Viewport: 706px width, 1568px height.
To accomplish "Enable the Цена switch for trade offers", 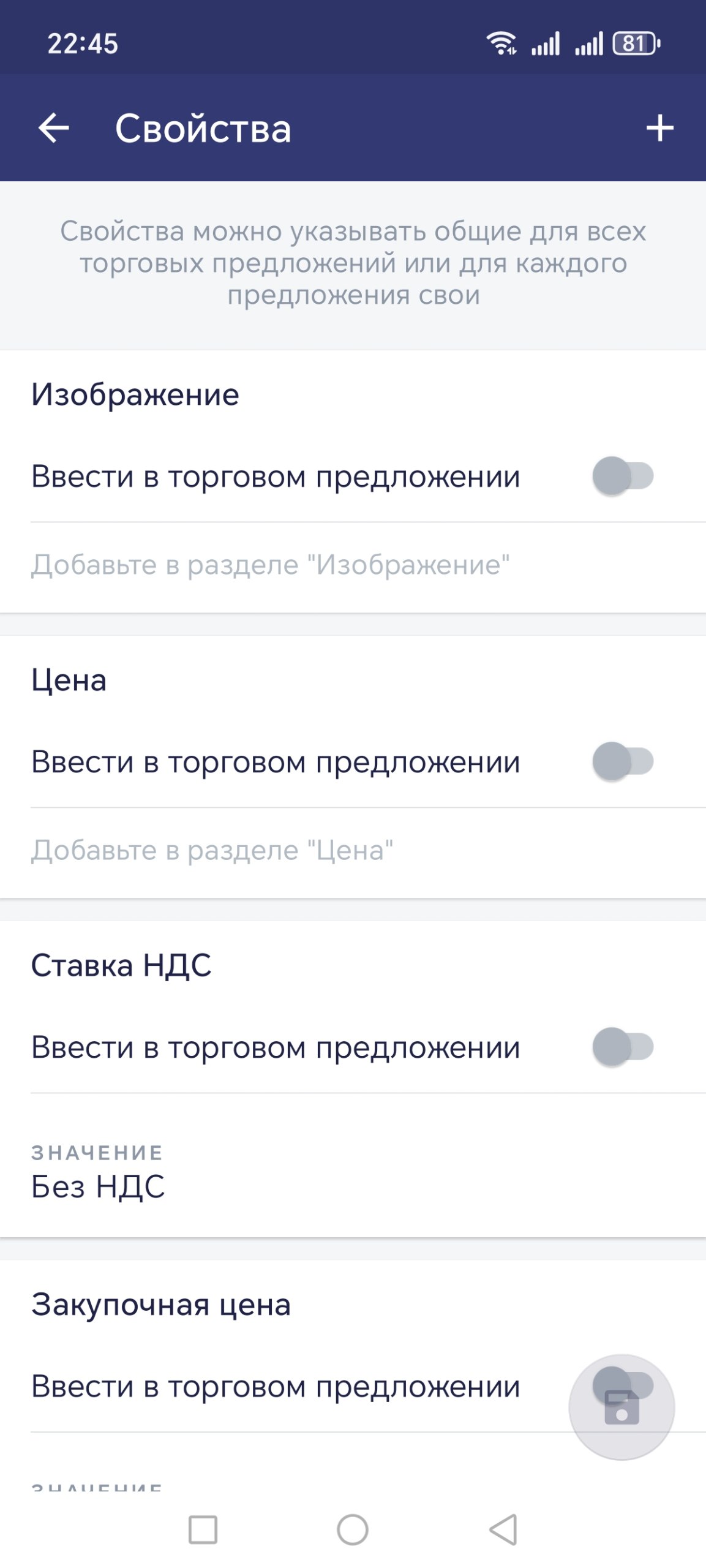I will click(x=623, y=761).
